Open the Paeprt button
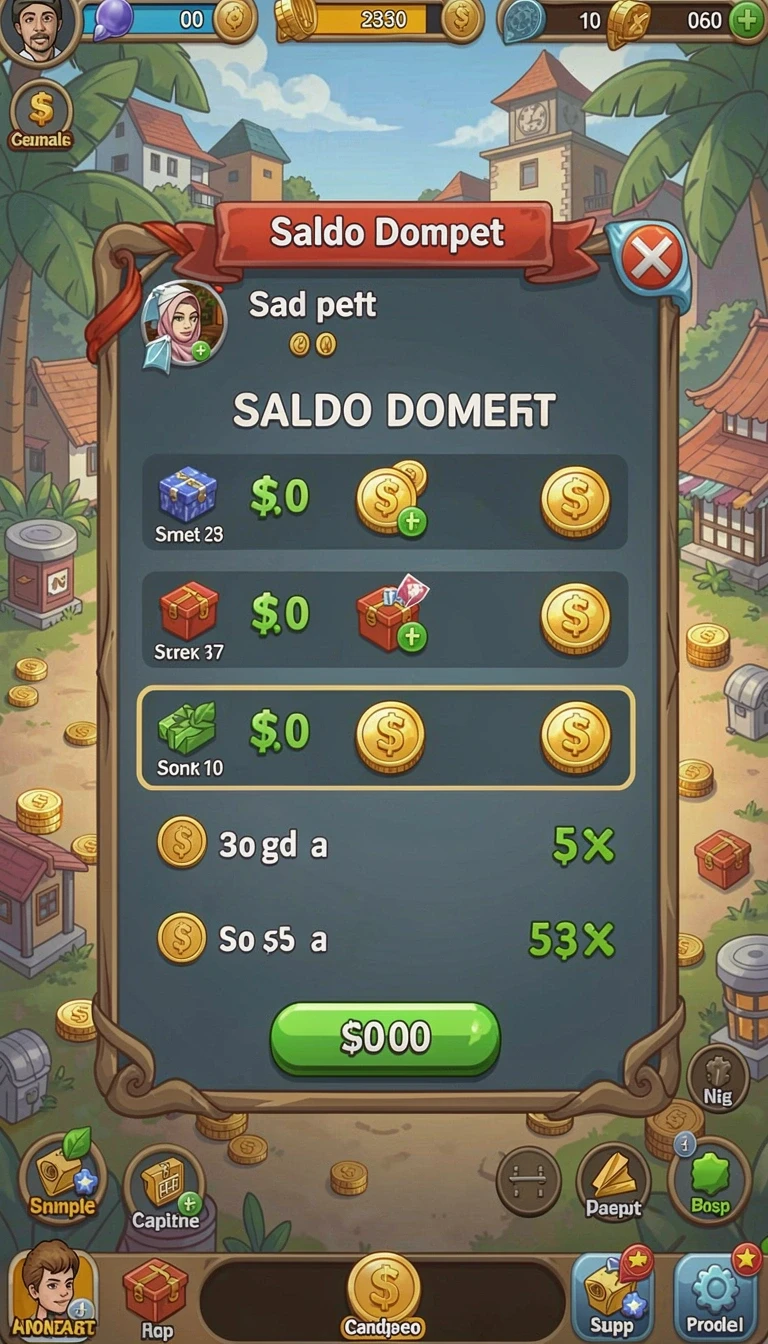Viewport: 768px width, 1344px height. [613, 1182]
